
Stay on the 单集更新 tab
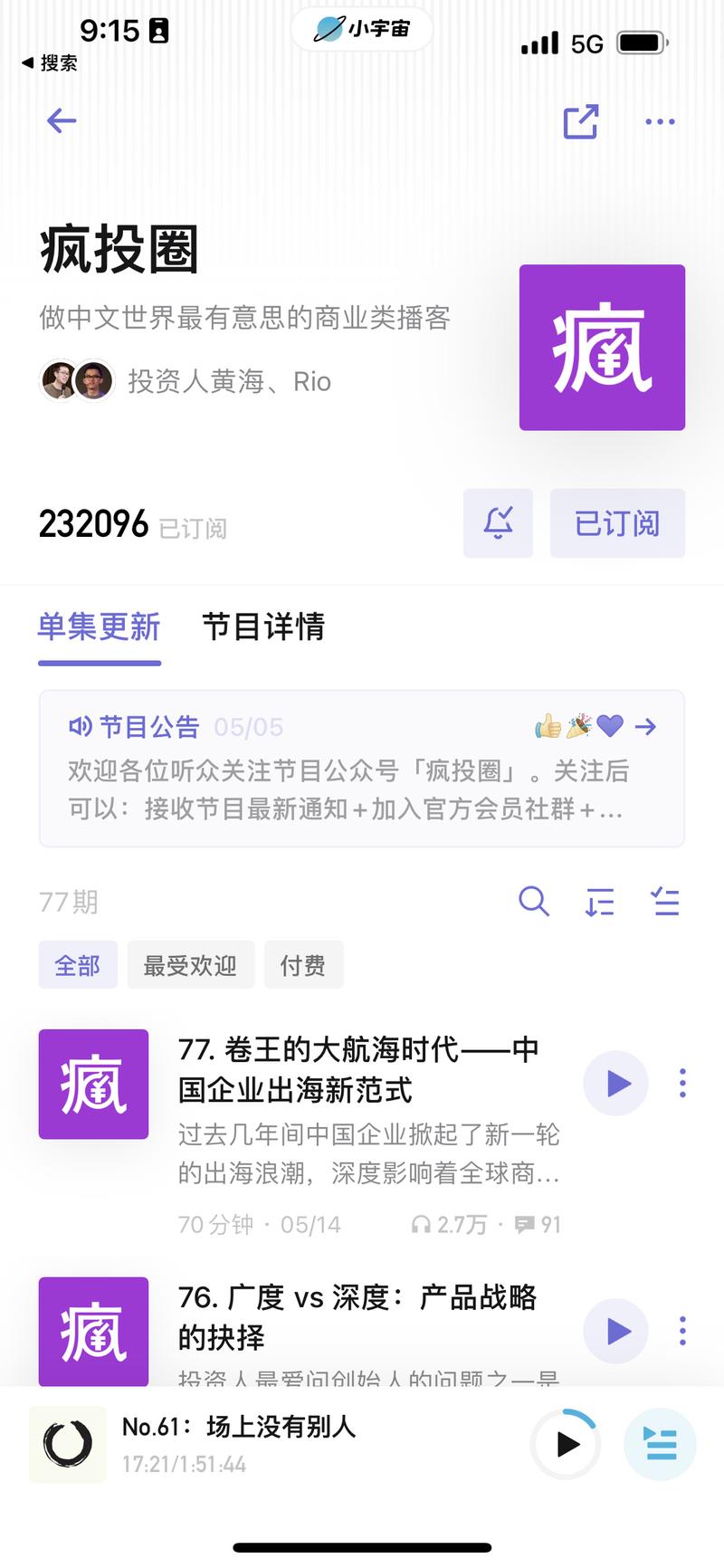click(100, 627)
